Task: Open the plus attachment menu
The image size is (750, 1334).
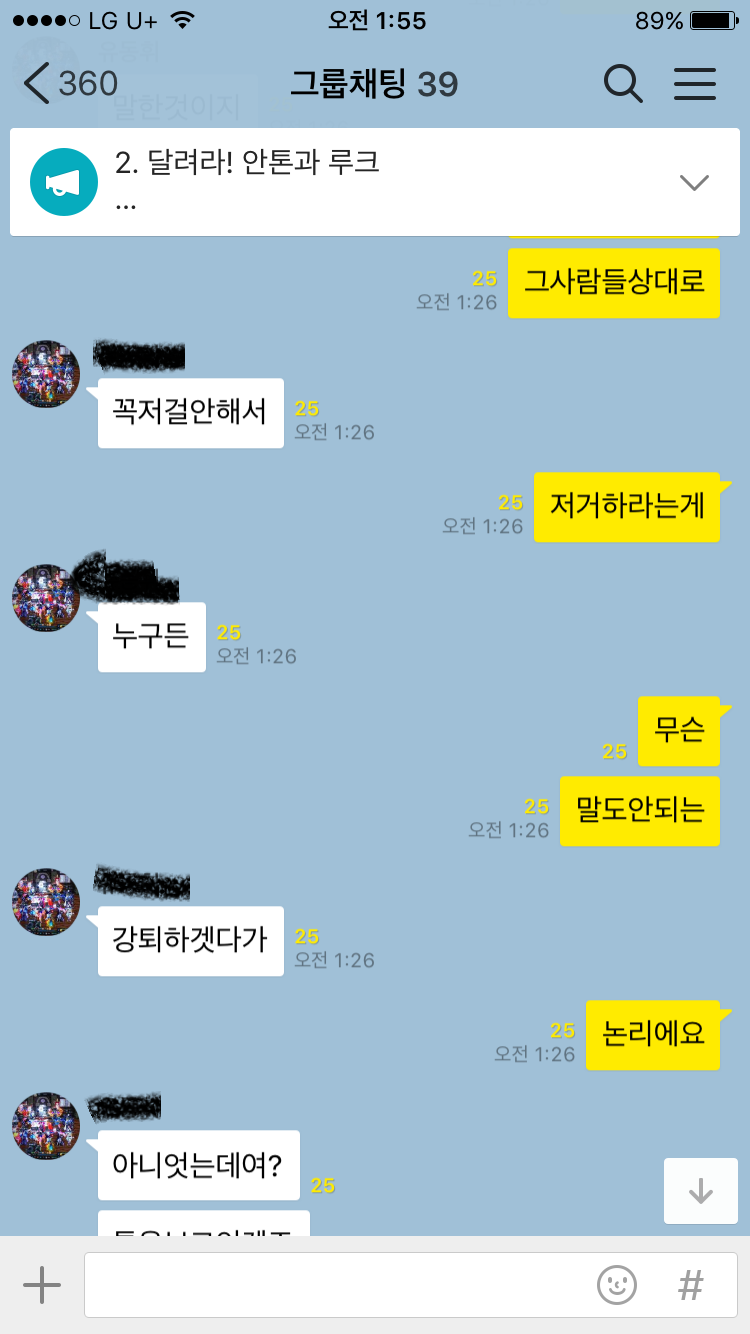Action: tap(42, 1285)
